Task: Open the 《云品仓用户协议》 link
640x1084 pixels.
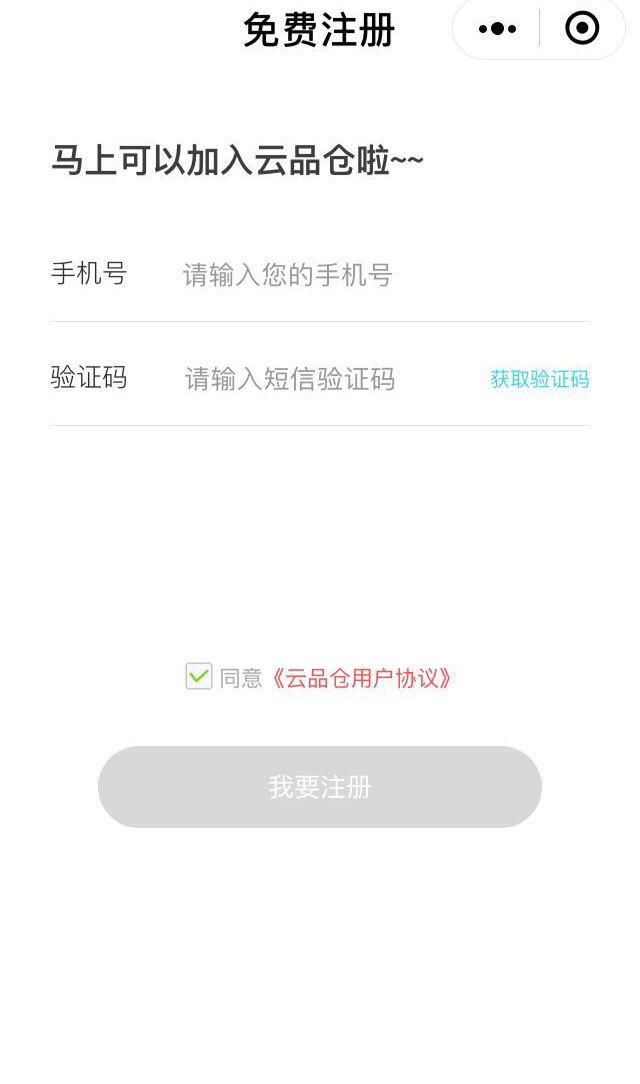Action: [x=359, y=678]
